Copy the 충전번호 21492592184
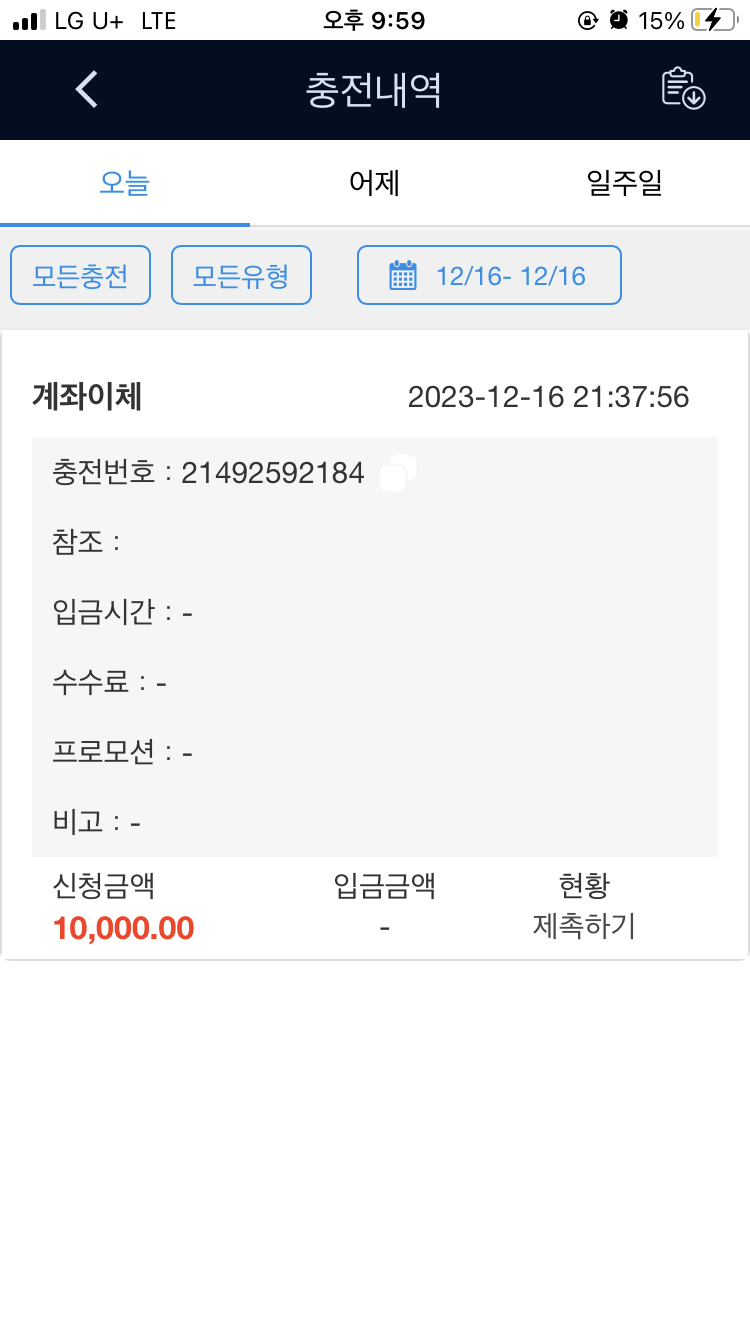Viewport: 750px width, 1334px height. [397, 473]
